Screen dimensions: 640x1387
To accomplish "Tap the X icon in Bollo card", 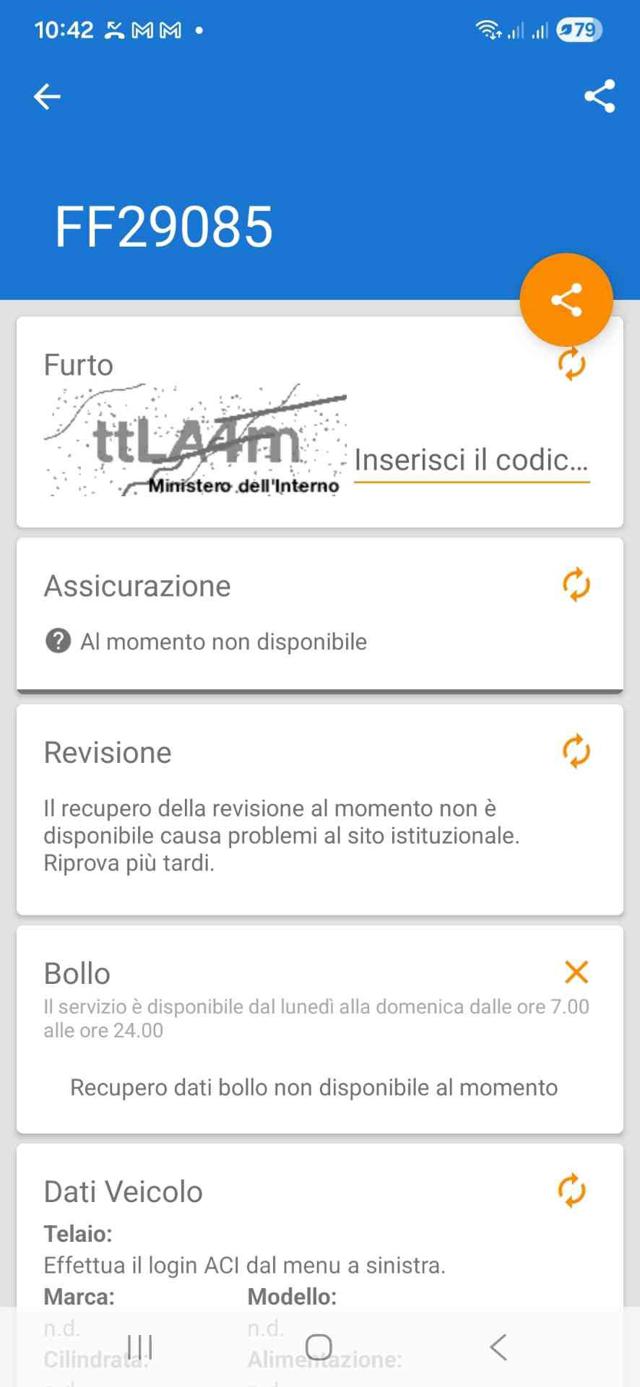I will 576,972.
